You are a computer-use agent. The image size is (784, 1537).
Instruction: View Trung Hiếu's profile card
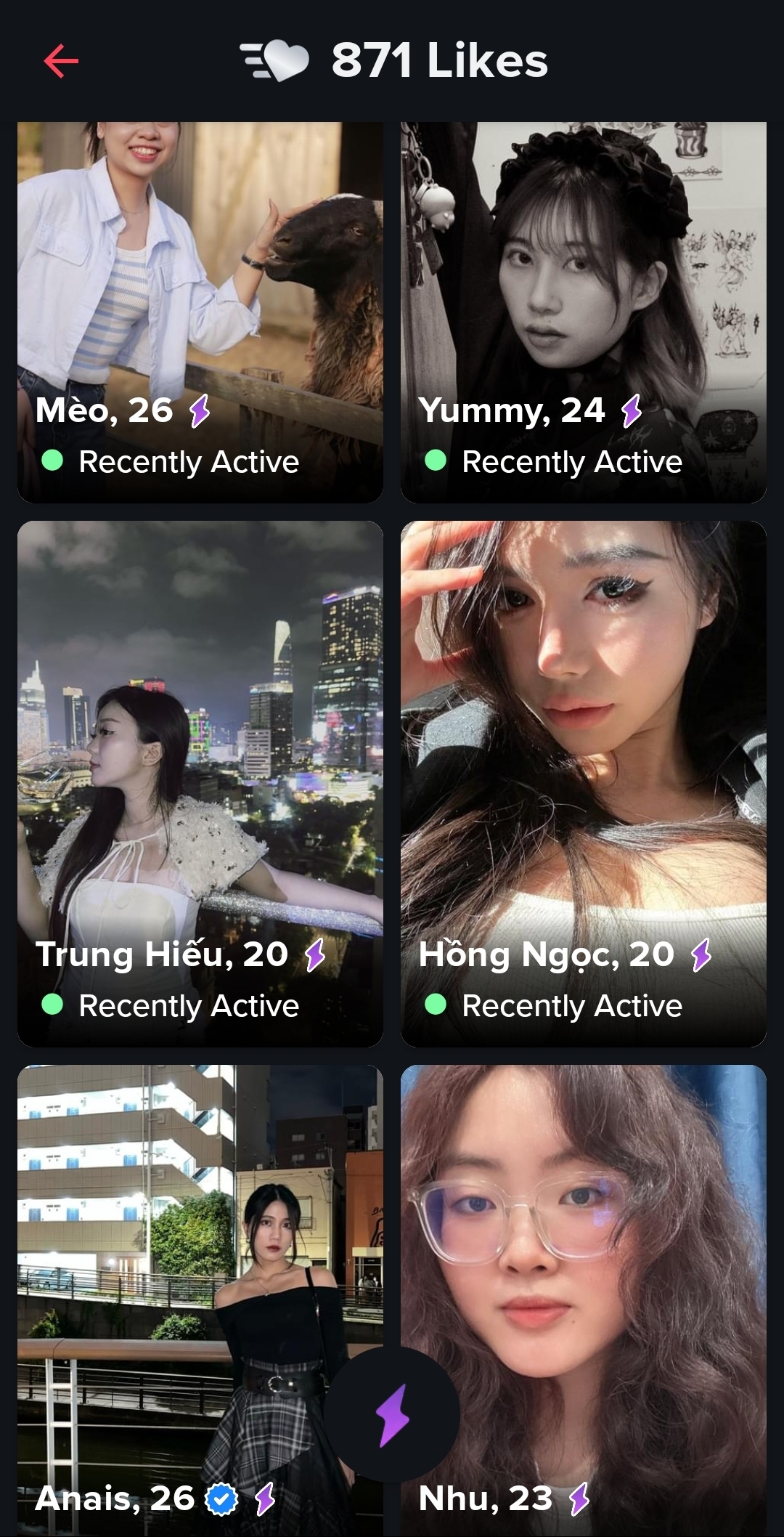[x=200, y=784]
